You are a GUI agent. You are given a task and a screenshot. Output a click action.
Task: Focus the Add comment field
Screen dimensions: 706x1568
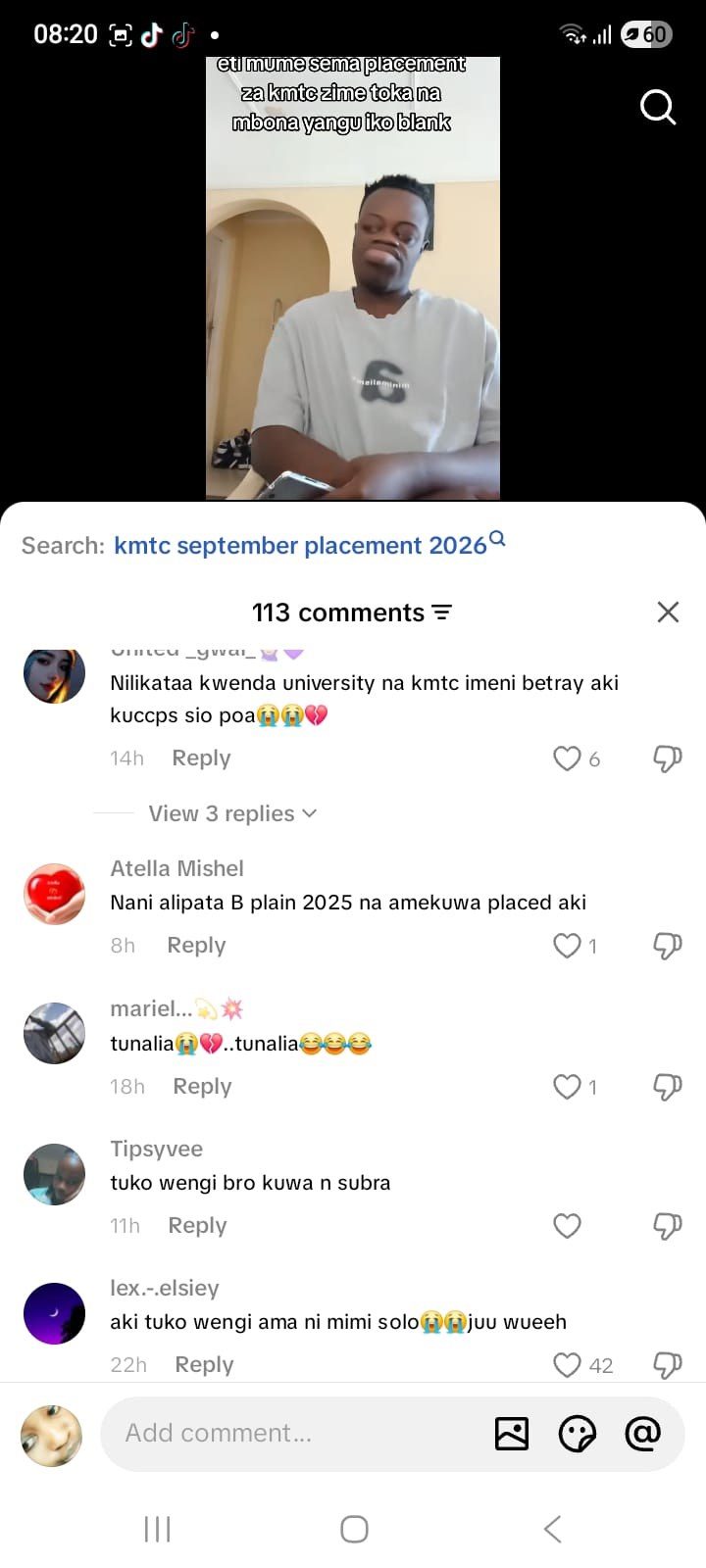pyautogui.click(x=294, y=1433)
